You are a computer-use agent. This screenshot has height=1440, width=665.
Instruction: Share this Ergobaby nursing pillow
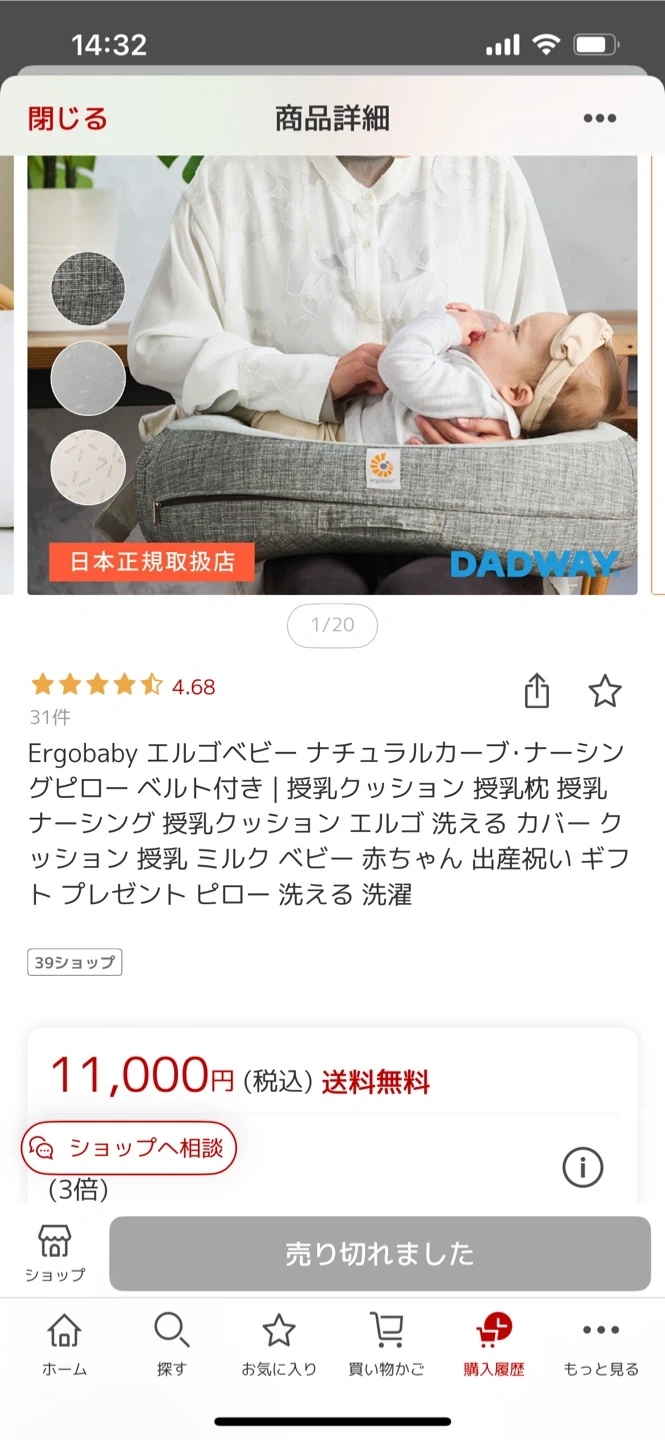537,691
